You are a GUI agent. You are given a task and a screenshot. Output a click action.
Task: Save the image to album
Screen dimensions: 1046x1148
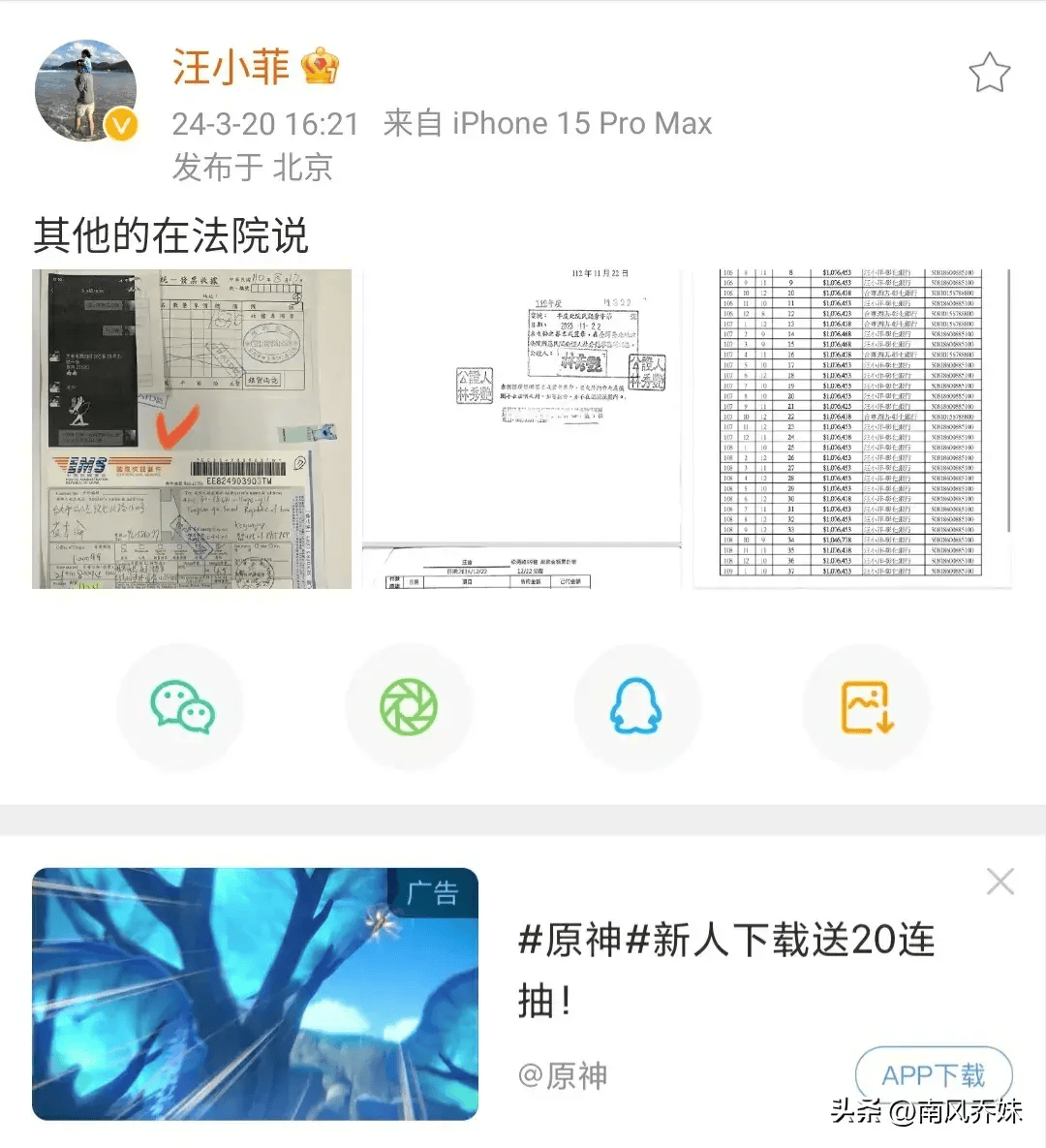click(866, 707)
